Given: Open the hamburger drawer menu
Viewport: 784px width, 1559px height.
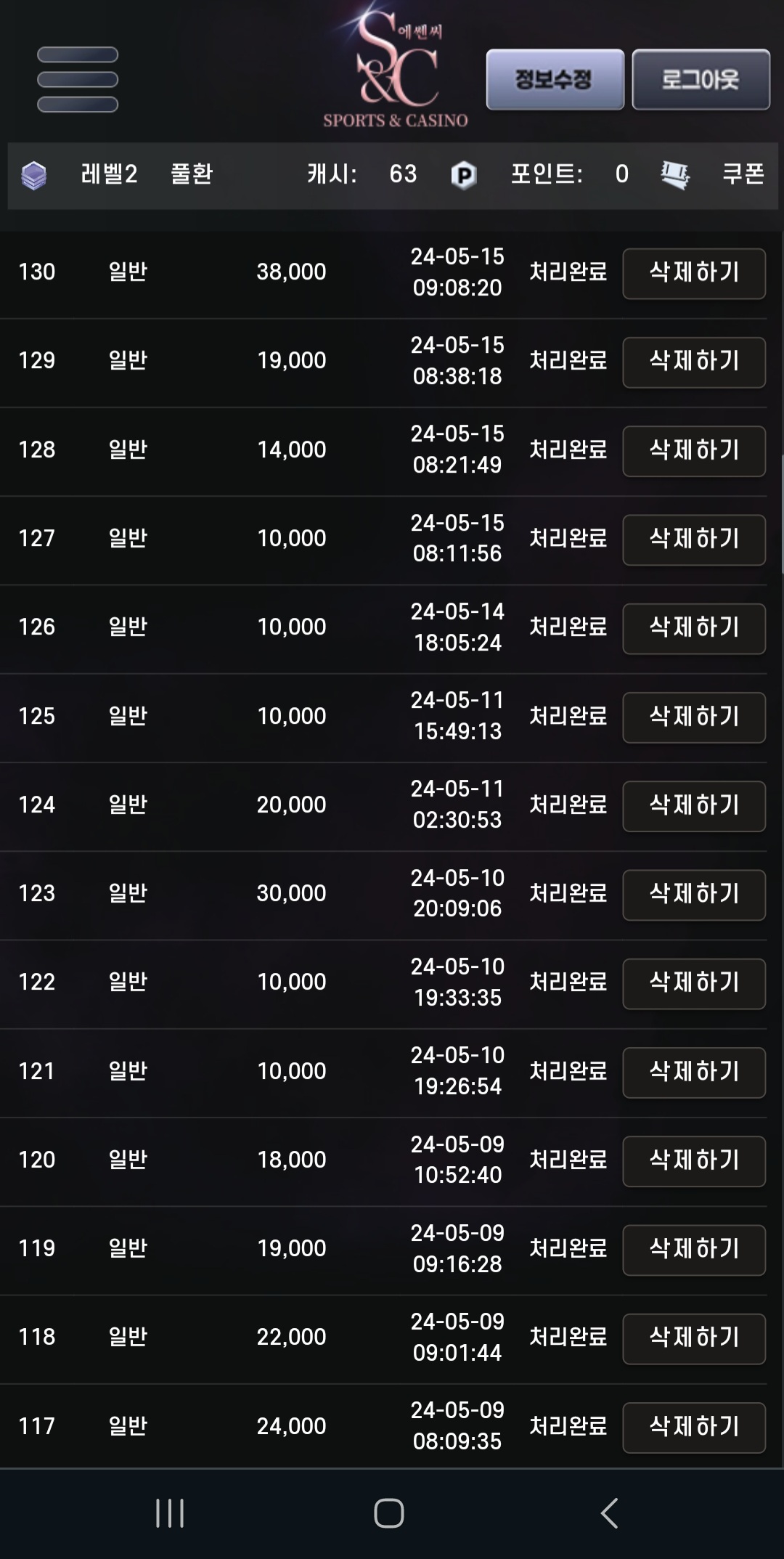Looking at the screenshot, I should point(78,79).
